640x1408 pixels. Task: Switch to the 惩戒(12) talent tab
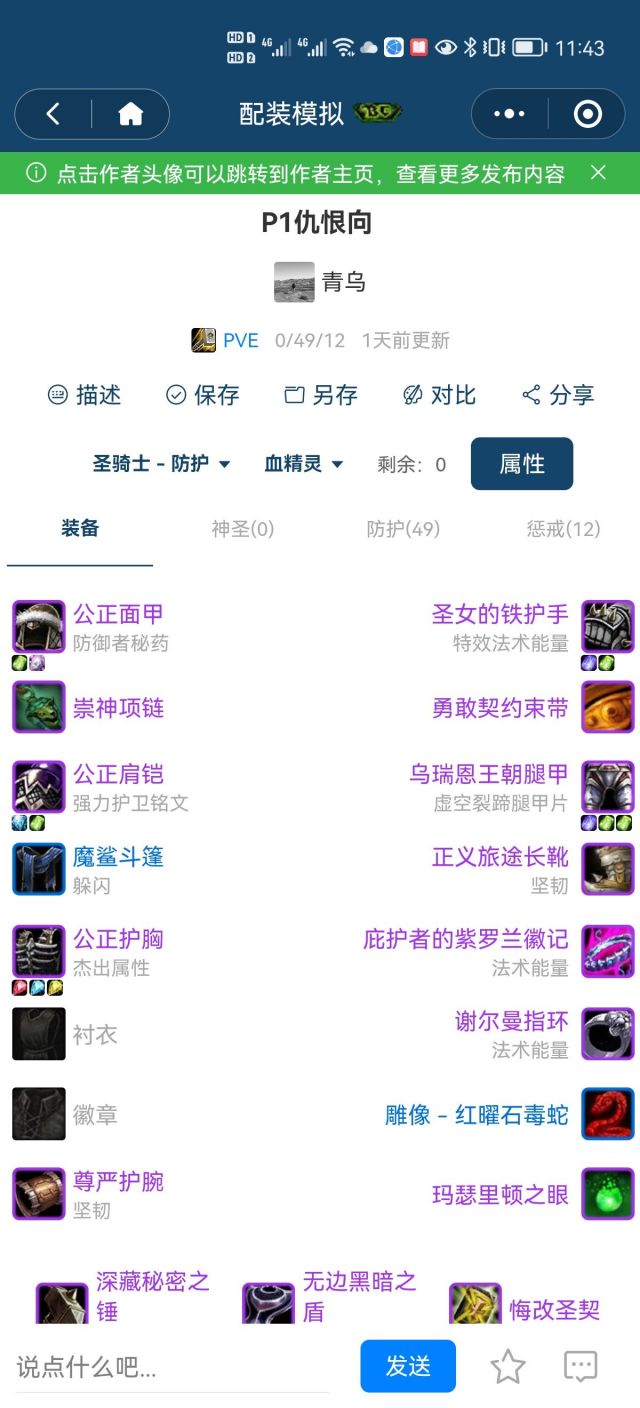coord(563,529)
